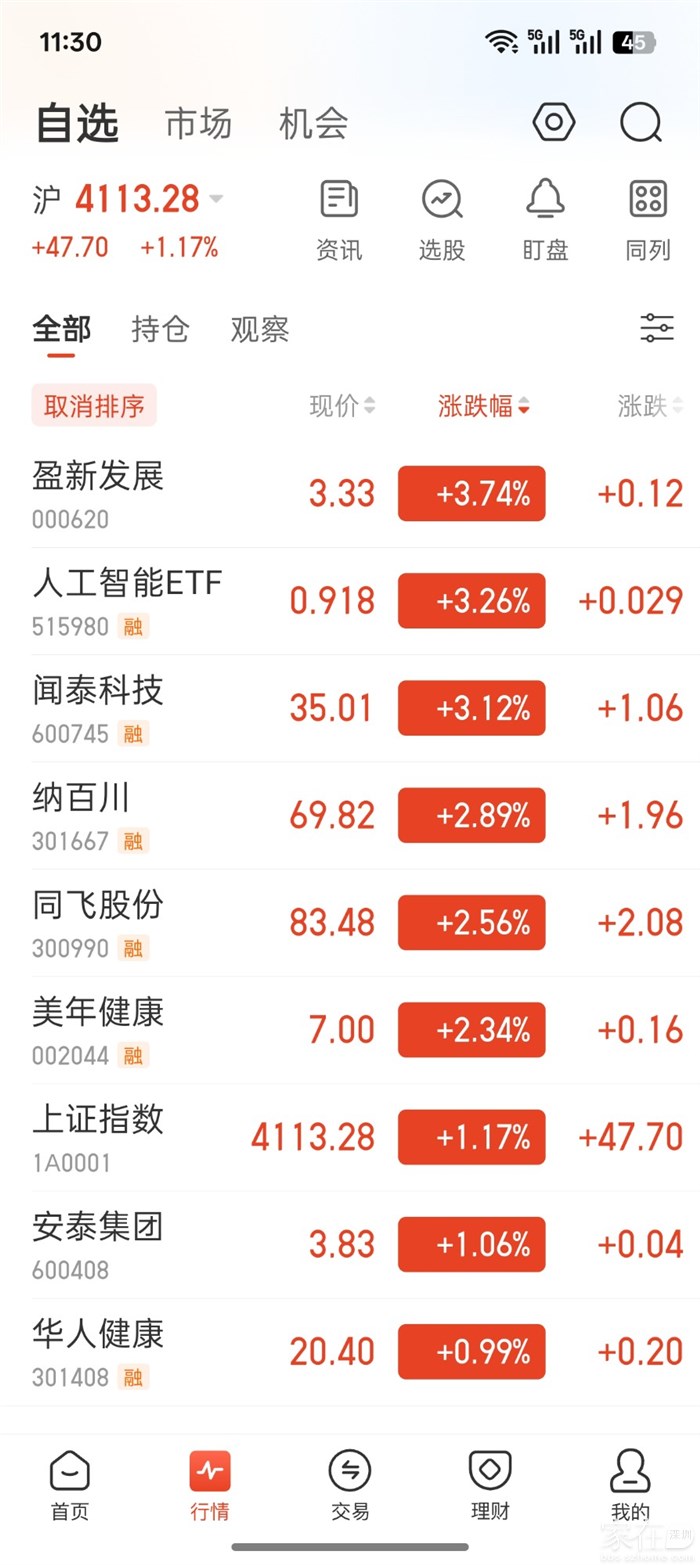
Task: Open the 选股 stock picker shortcut
Action: click(442, 221)
